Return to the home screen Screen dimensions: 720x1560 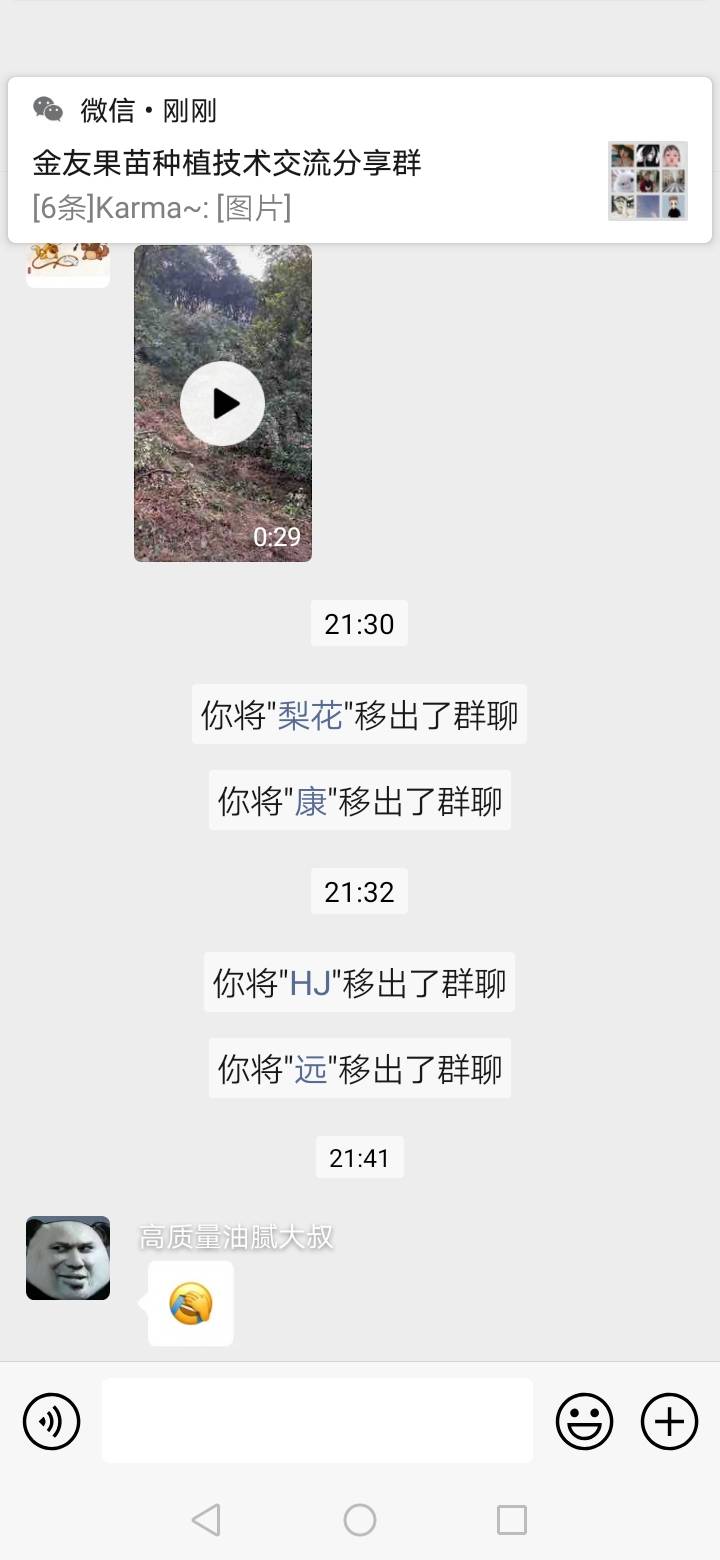tap(360, 1520)
